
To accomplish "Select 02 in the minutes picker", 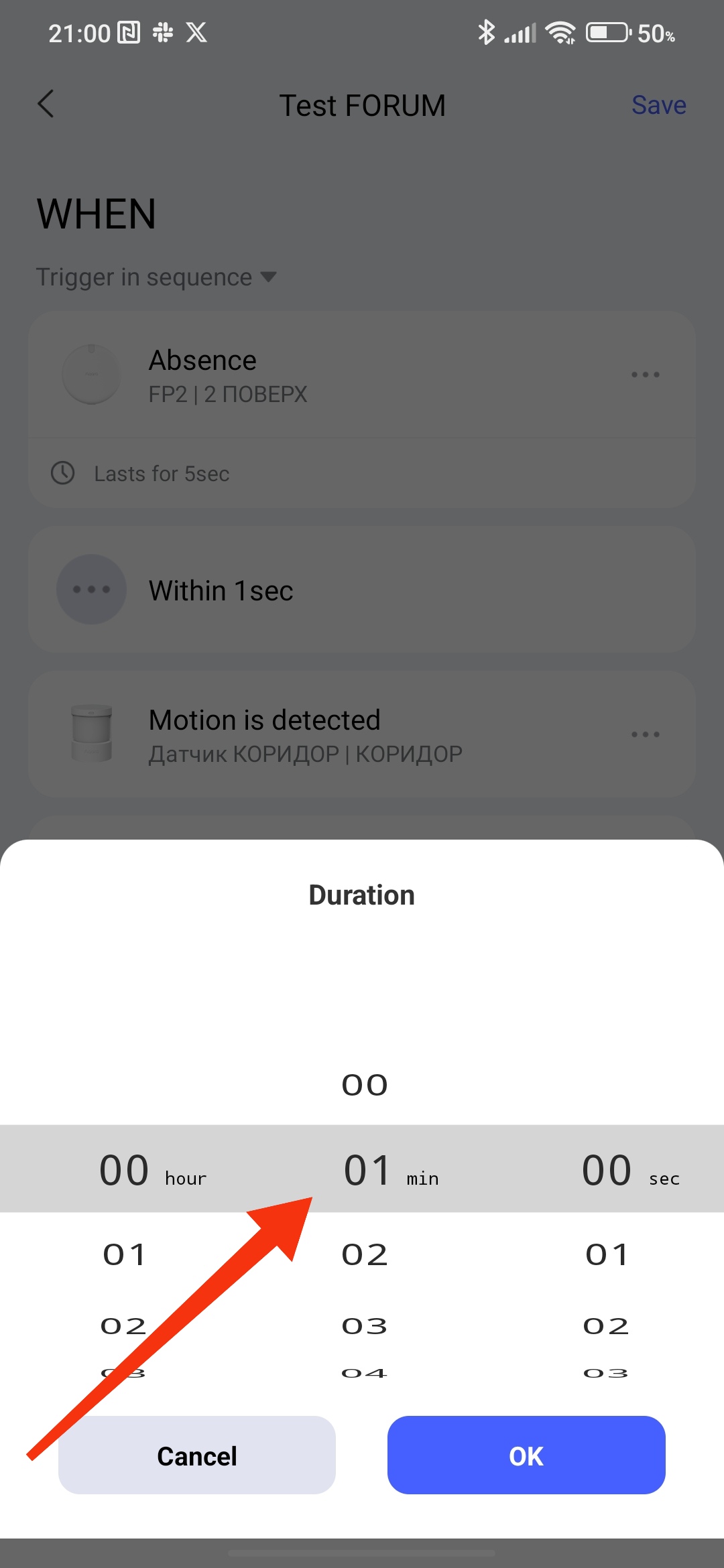I will tap(365, 1255).
